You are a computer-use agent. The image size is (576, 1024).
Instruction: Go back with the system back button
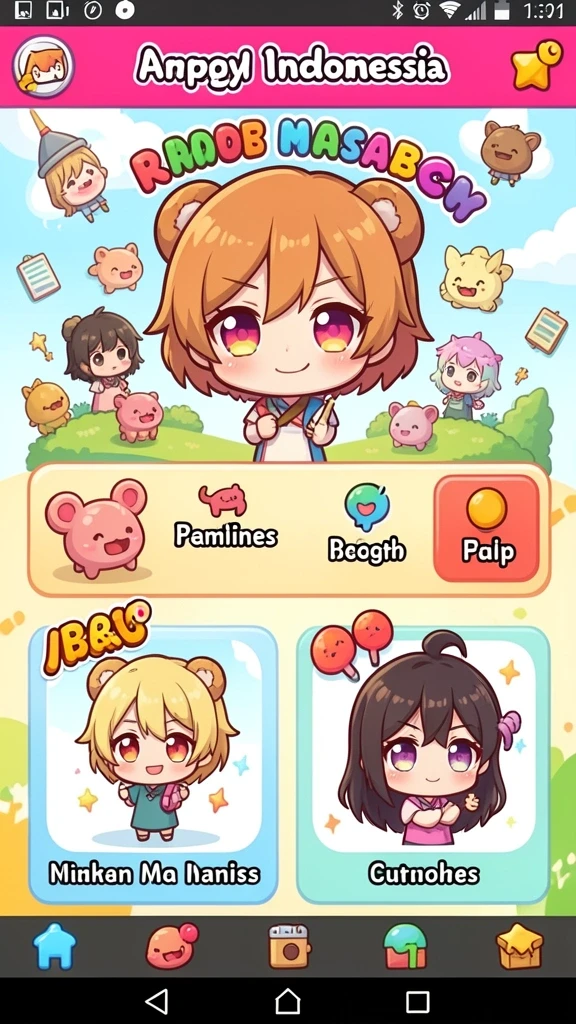[x=157, y=1001]
